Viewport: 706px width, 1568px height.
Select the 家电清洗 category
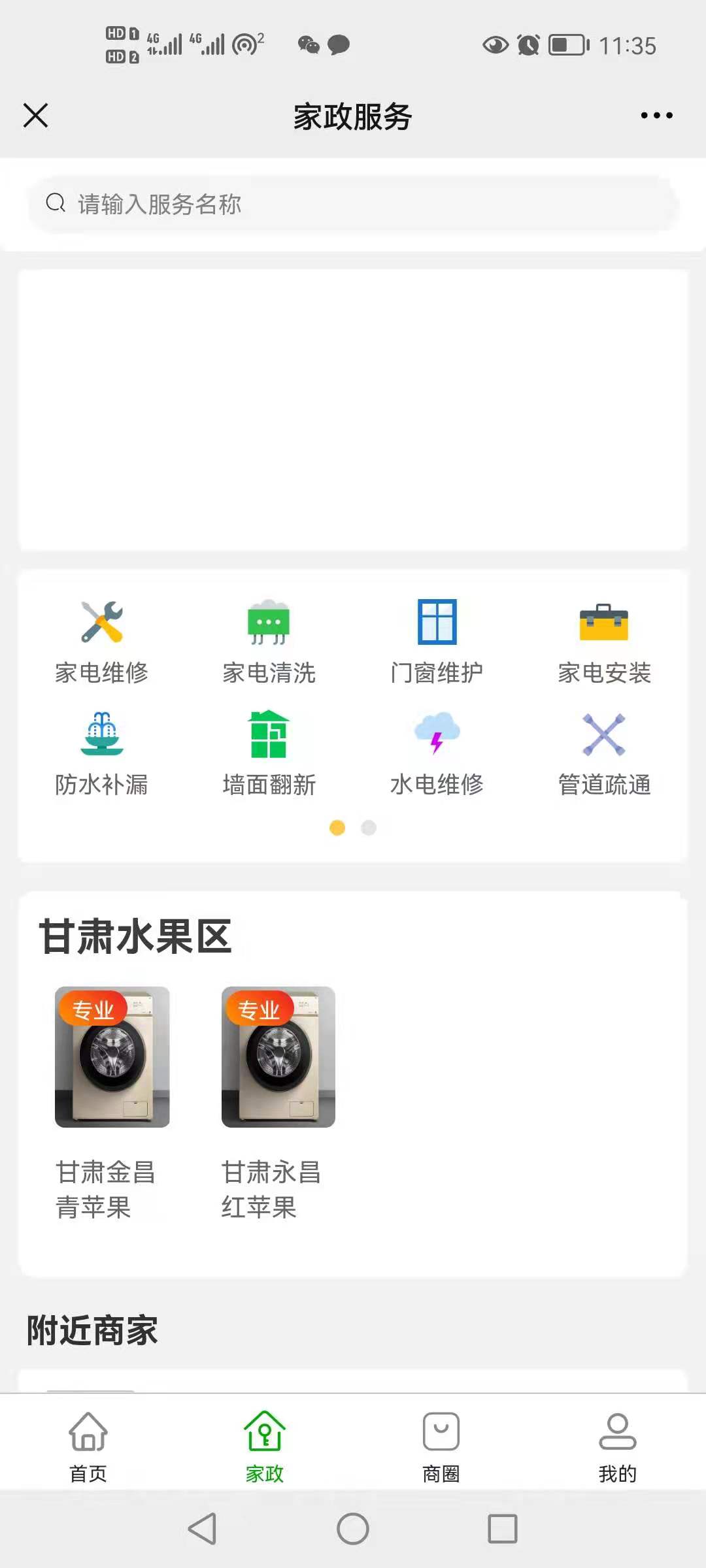(269, 642)
